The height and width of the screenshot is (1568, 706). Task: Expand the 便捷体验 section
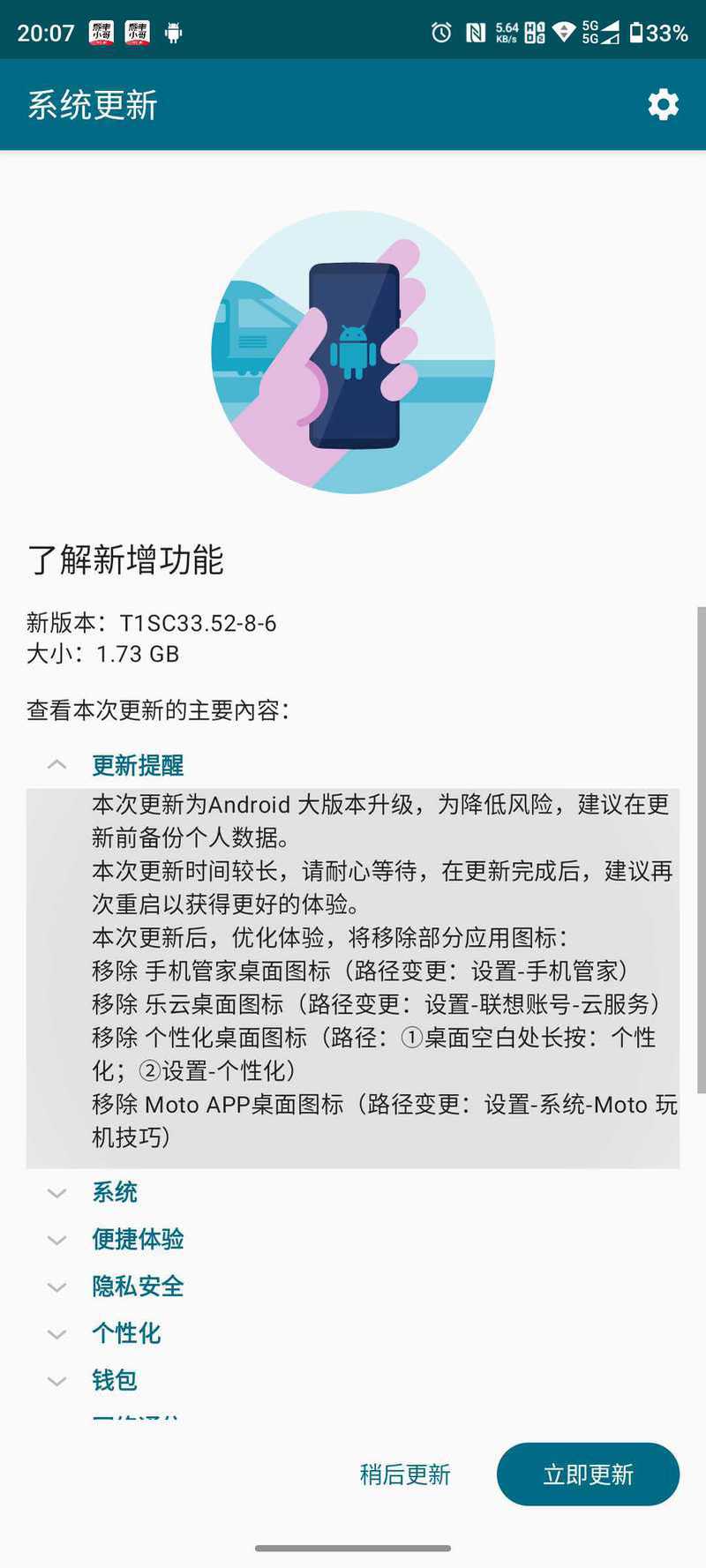click(x=353, y=1239)
